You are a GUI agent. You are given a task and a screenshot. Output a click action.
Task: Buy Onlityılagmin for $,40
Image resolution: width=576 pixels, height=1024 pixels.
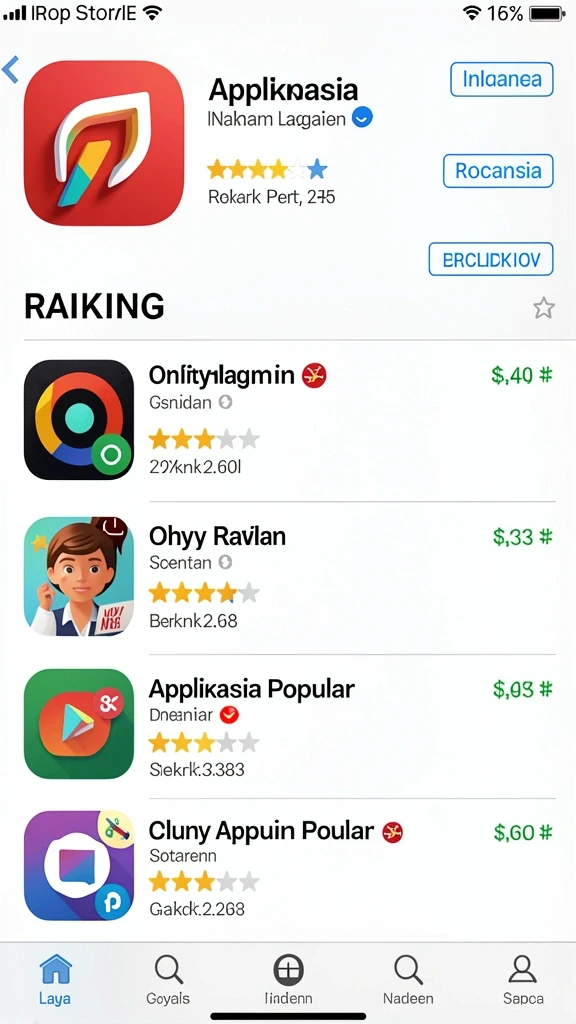(x=522, y=375)
